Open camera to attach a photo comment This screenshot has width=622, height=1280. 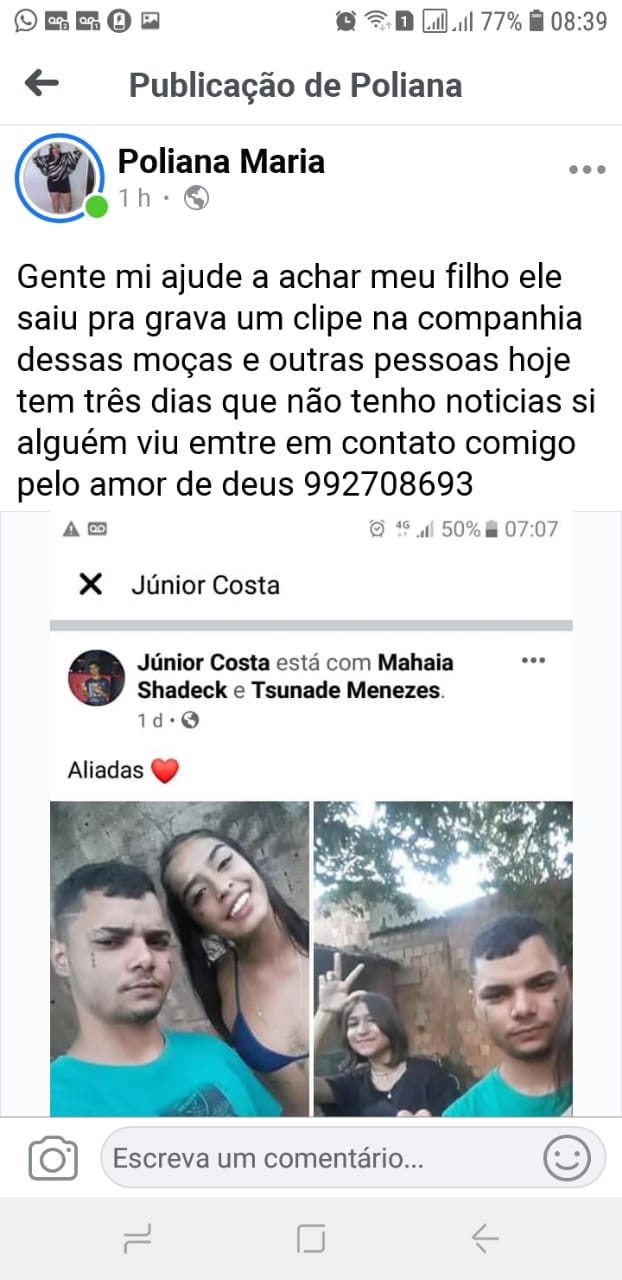(x=53, y=1158)
